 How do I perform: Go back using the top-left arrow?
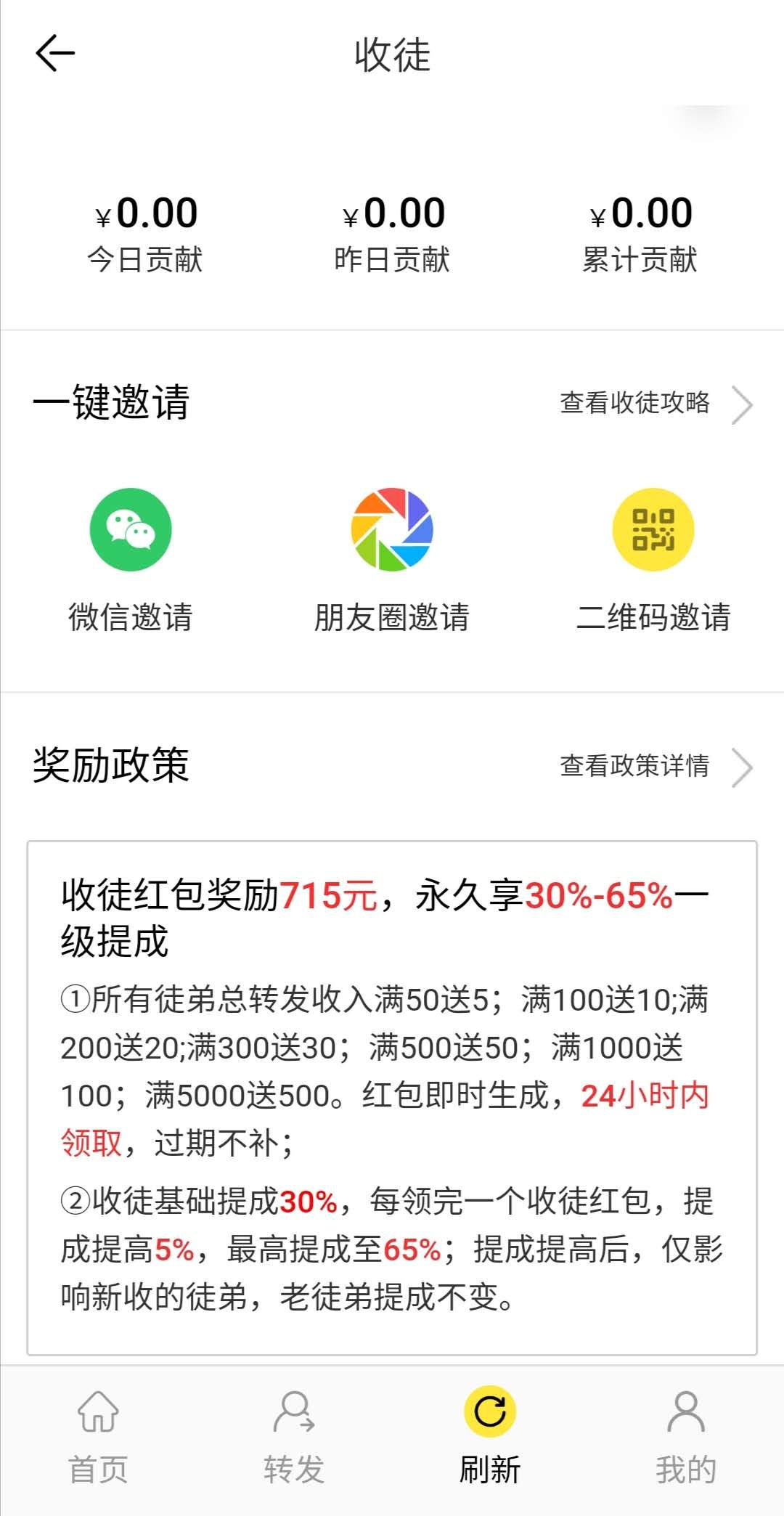click(55, 54)
